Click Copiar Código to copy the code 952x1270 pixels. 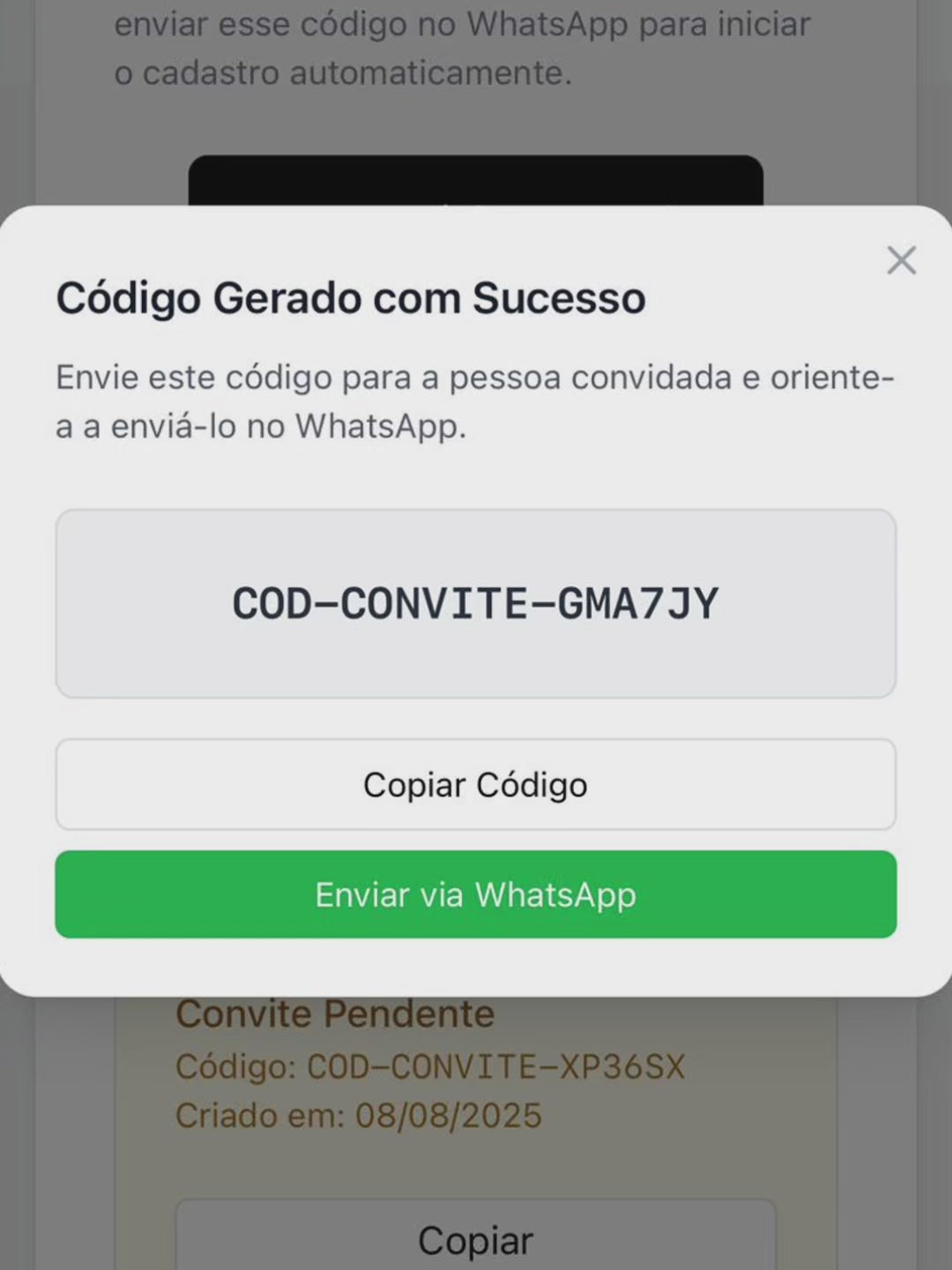475,784
